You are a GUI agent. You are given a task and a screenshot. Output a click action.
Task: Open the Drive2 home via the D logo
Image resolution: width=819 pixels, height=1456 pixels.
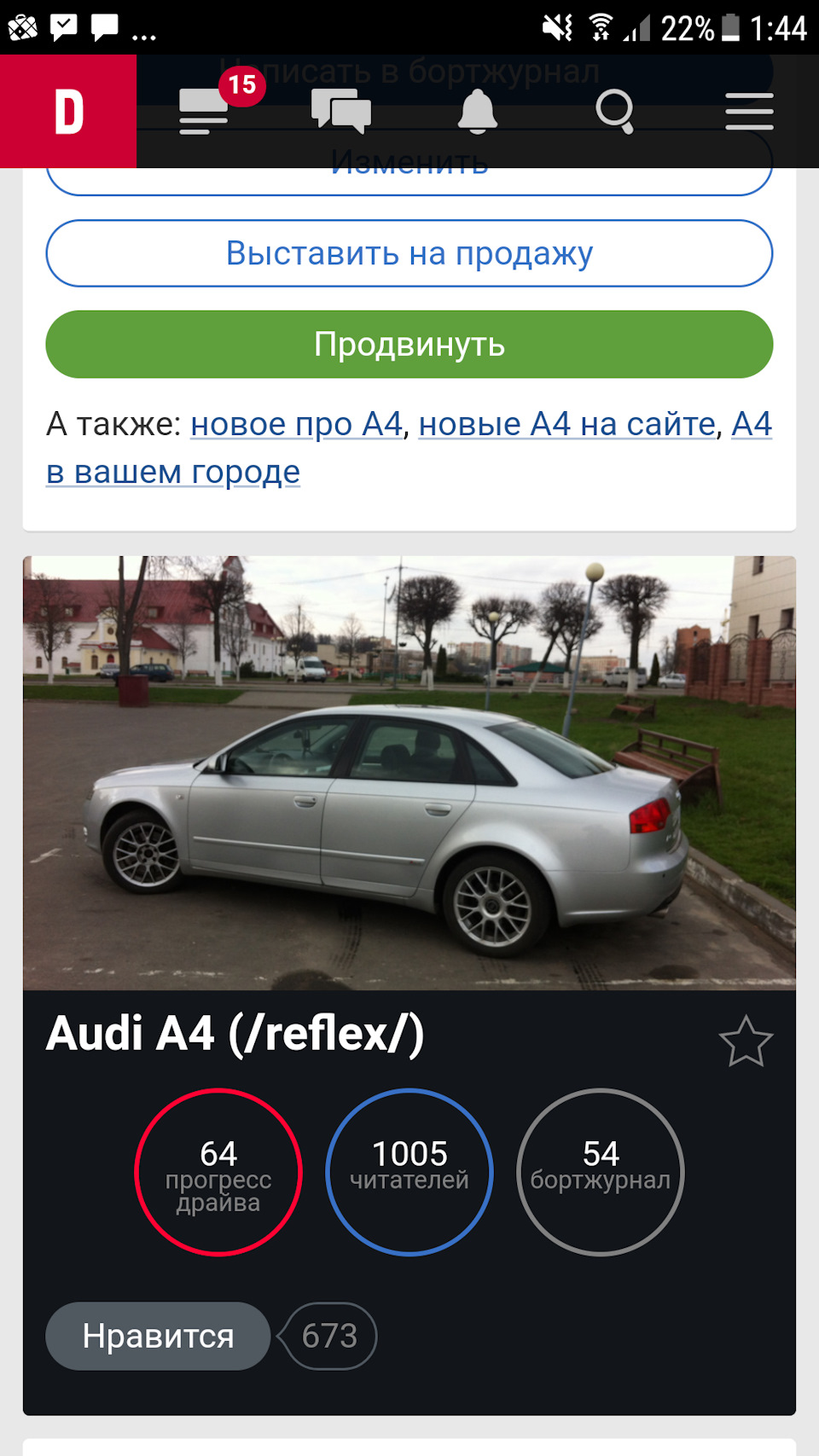point(68,111)
